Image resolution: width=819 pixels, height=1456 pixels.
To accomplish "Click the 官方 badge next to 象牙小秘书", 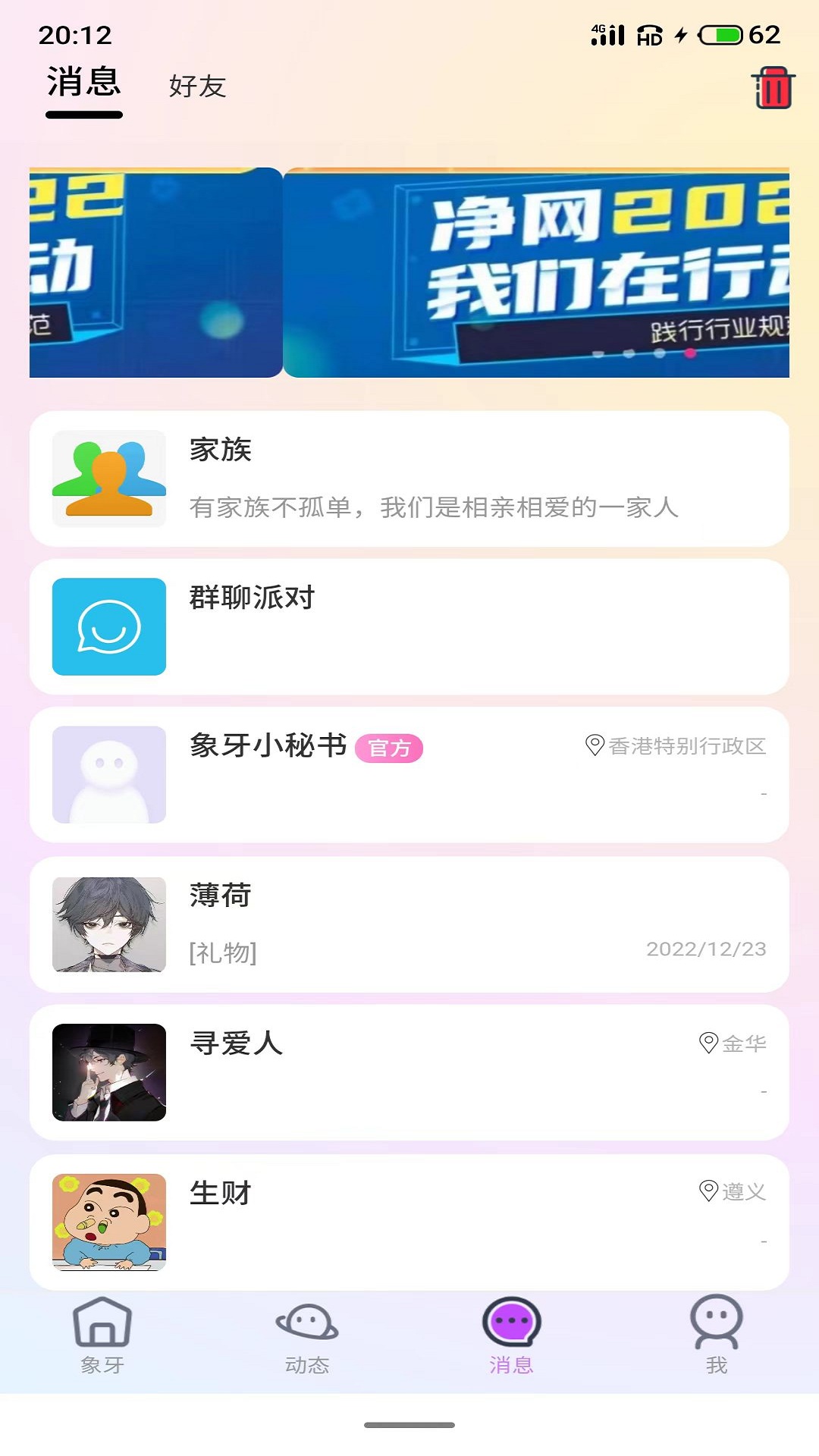I will [x=390, y=750].
